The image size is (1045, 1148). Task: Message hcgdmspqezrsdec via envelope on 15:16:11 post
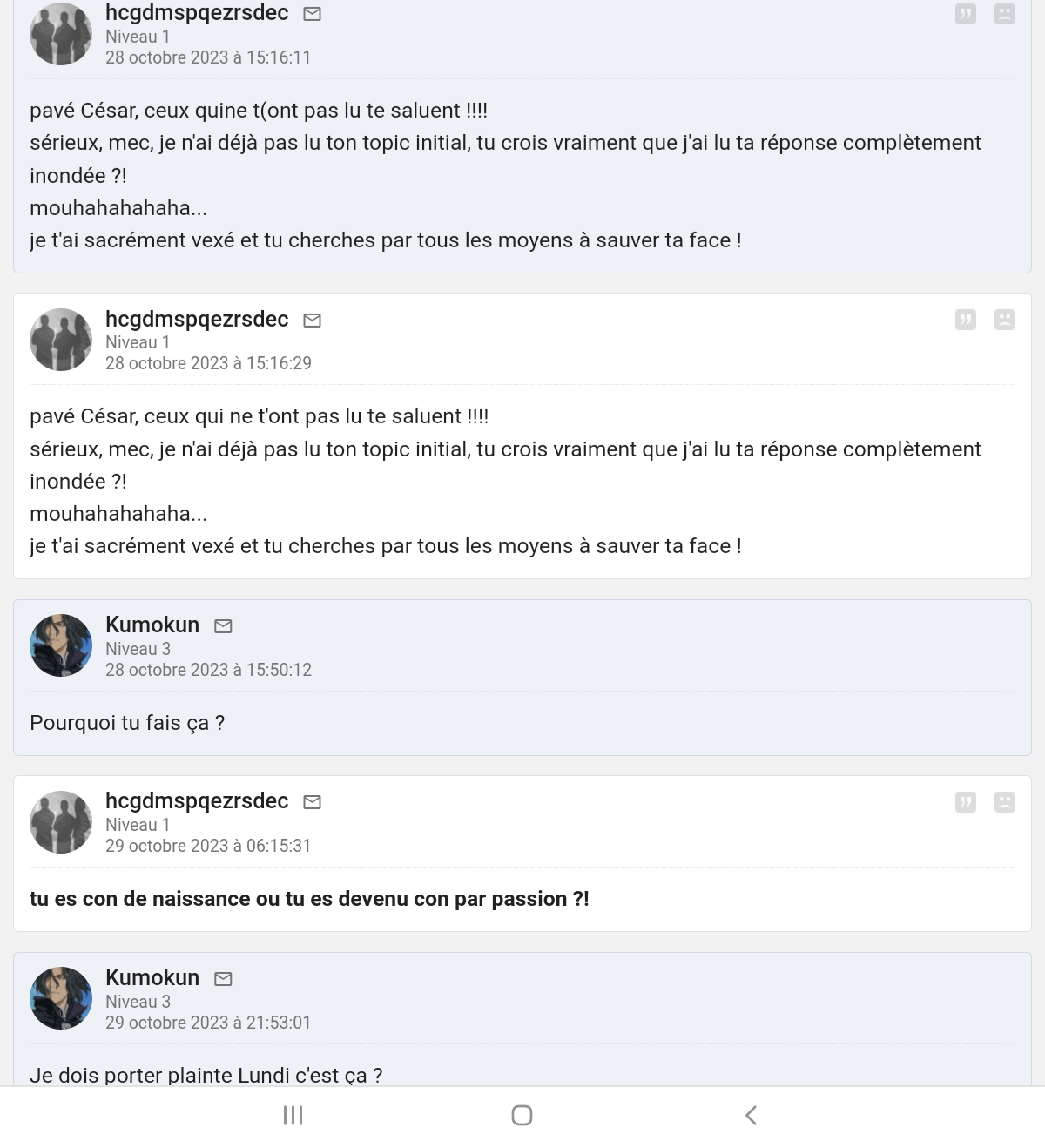(312, 14)
